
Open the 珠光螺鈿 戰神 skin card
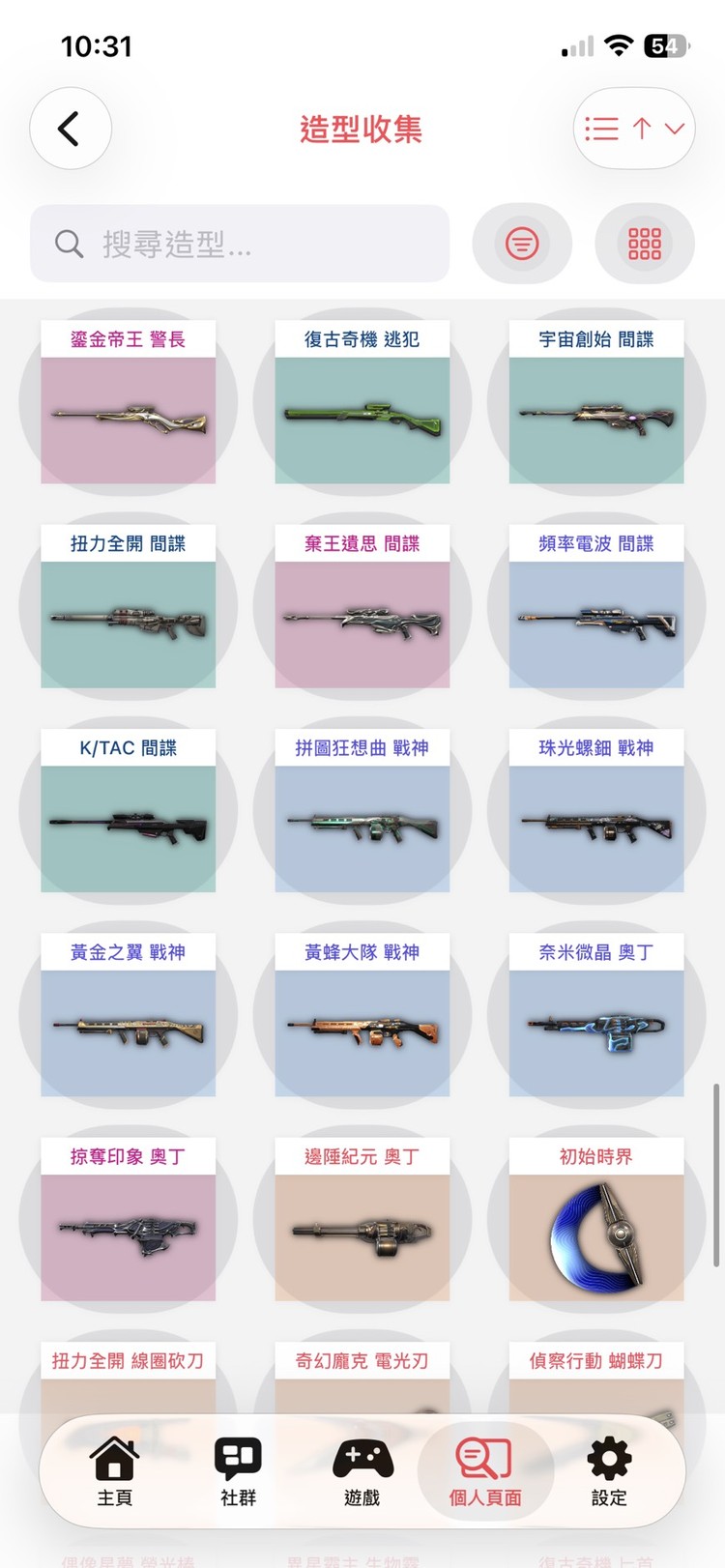(596, 810)
